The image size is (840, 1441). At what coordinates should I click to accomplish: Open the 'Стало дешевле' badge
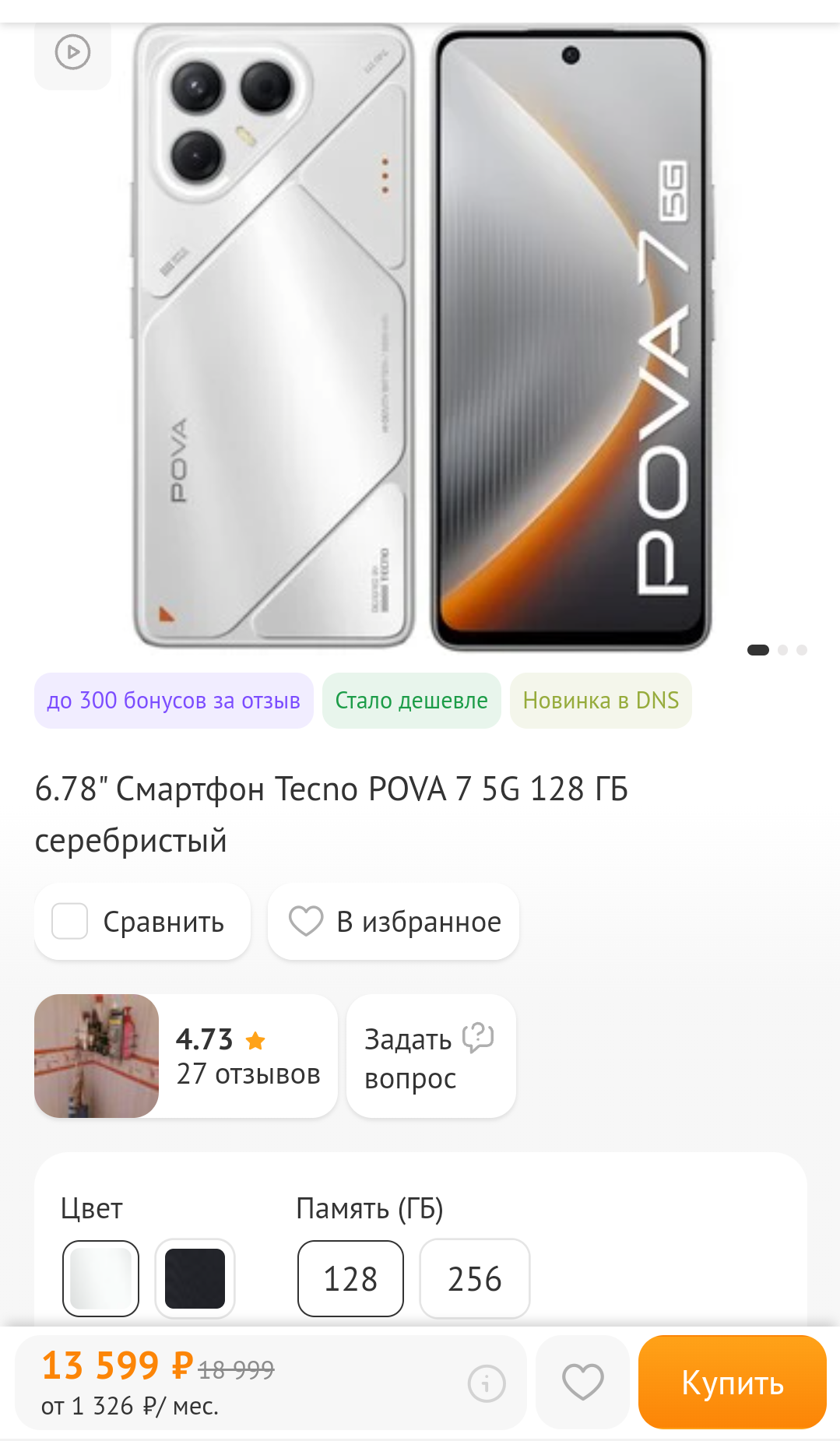pos(411,701)
